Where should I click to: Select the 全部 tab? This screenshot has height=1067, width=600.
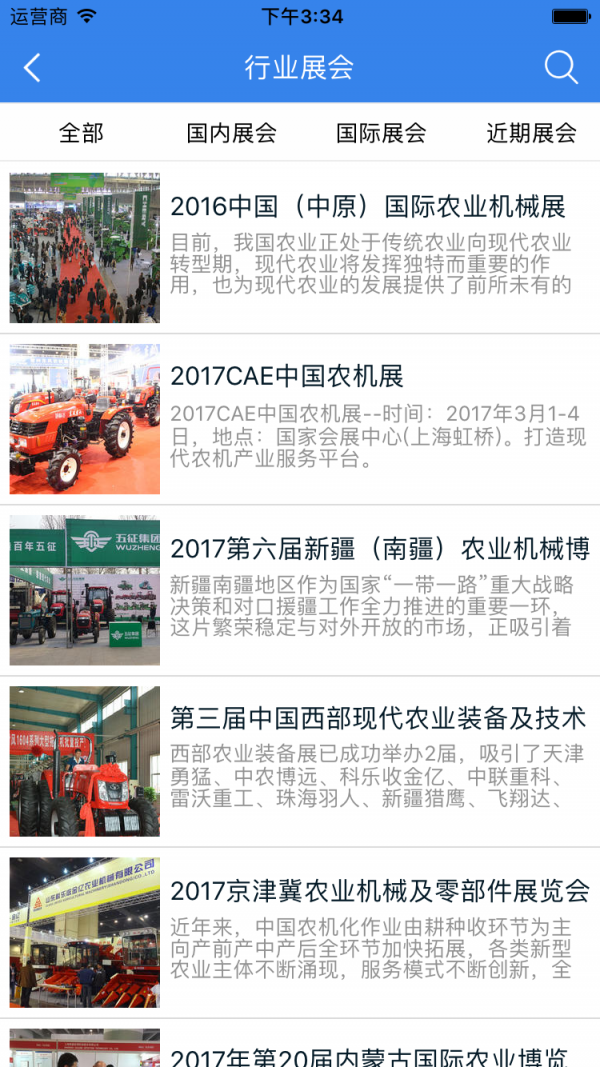81,132
